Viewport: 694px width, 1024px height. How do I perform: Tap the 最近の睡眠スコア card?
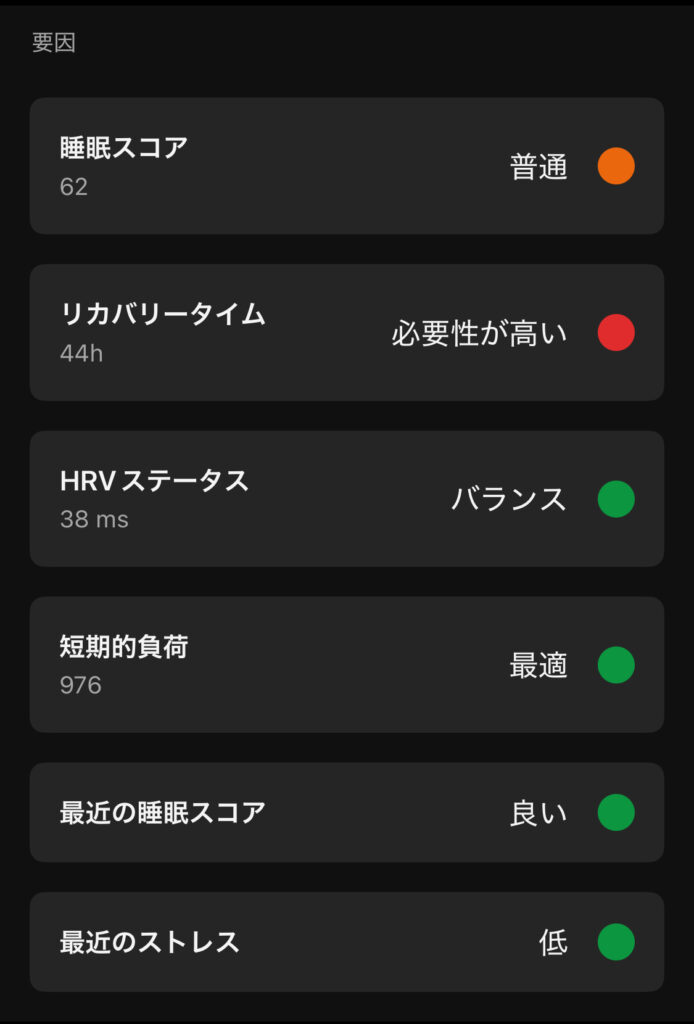coord(346,812)
